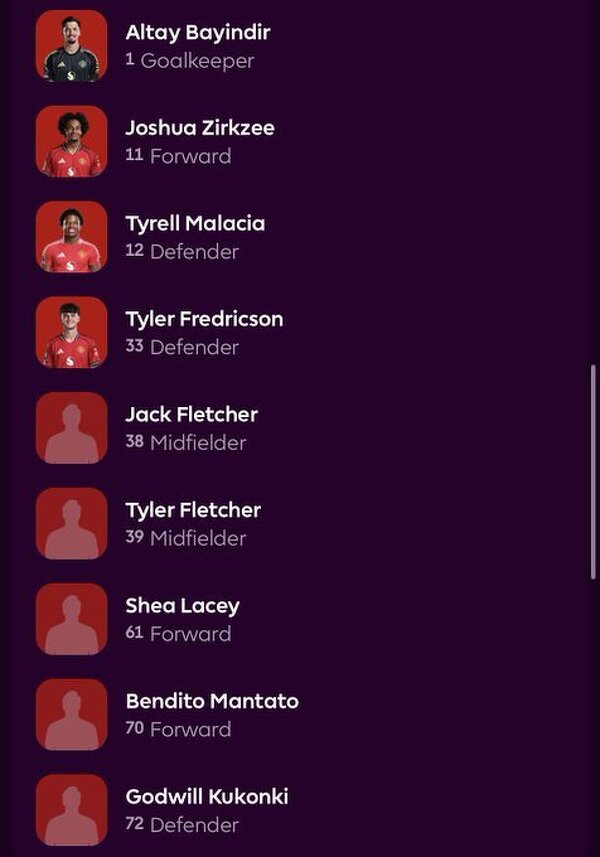Tap the Jack Fletcher row
Screen dimensions: 600x857
coord(191,428)
